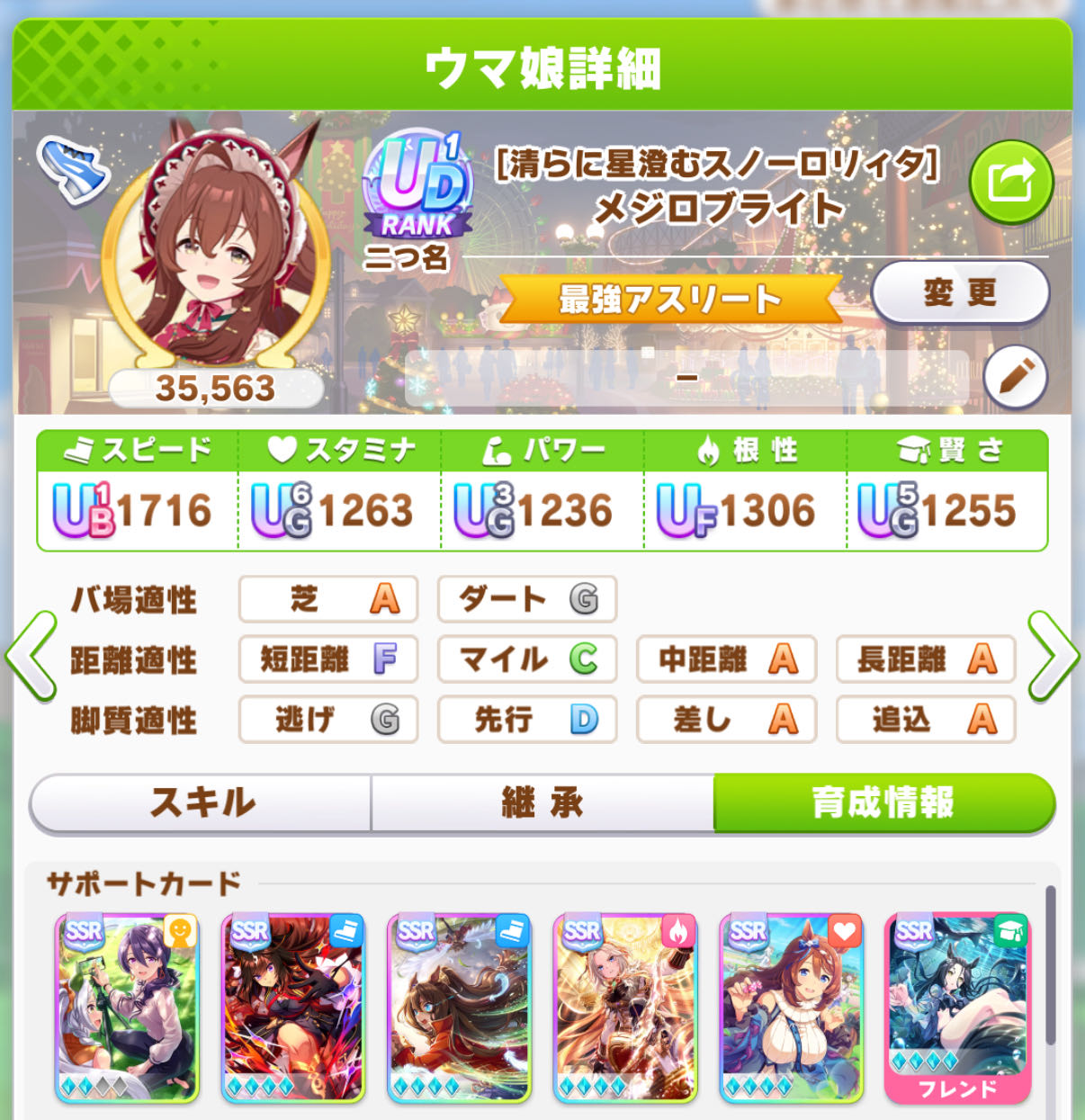
Task: View the SSR guts support card
Action: 625,1008
